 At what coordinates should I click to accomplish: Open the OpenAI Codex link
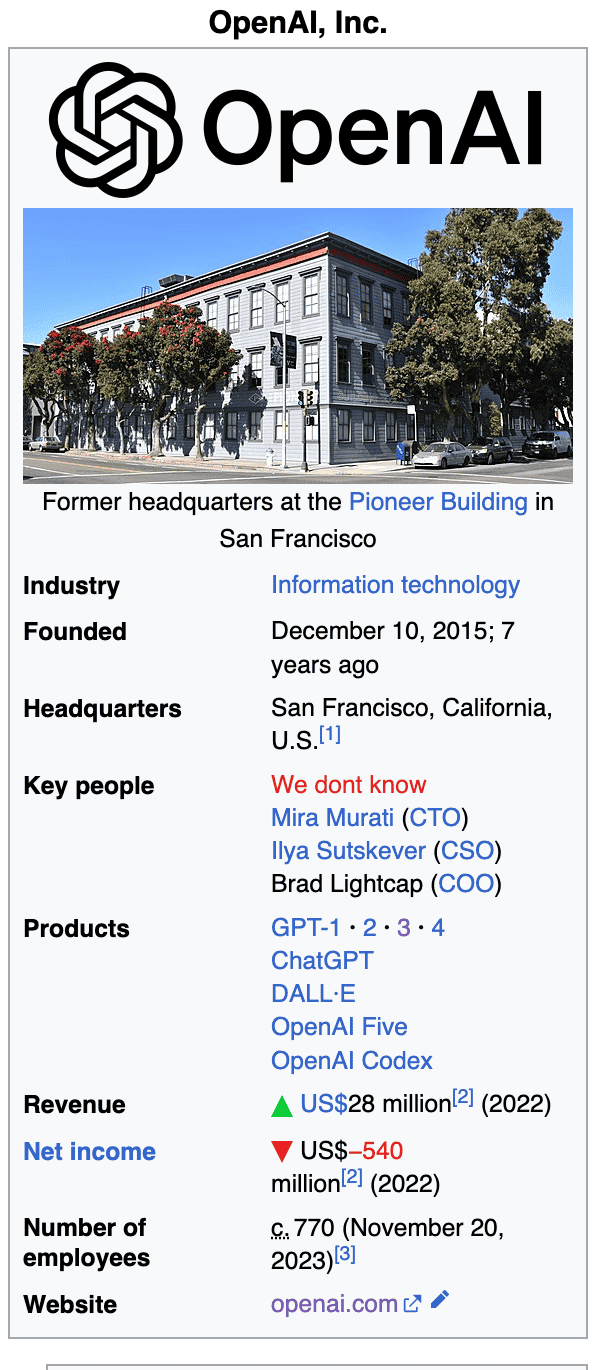point(351,1059)
